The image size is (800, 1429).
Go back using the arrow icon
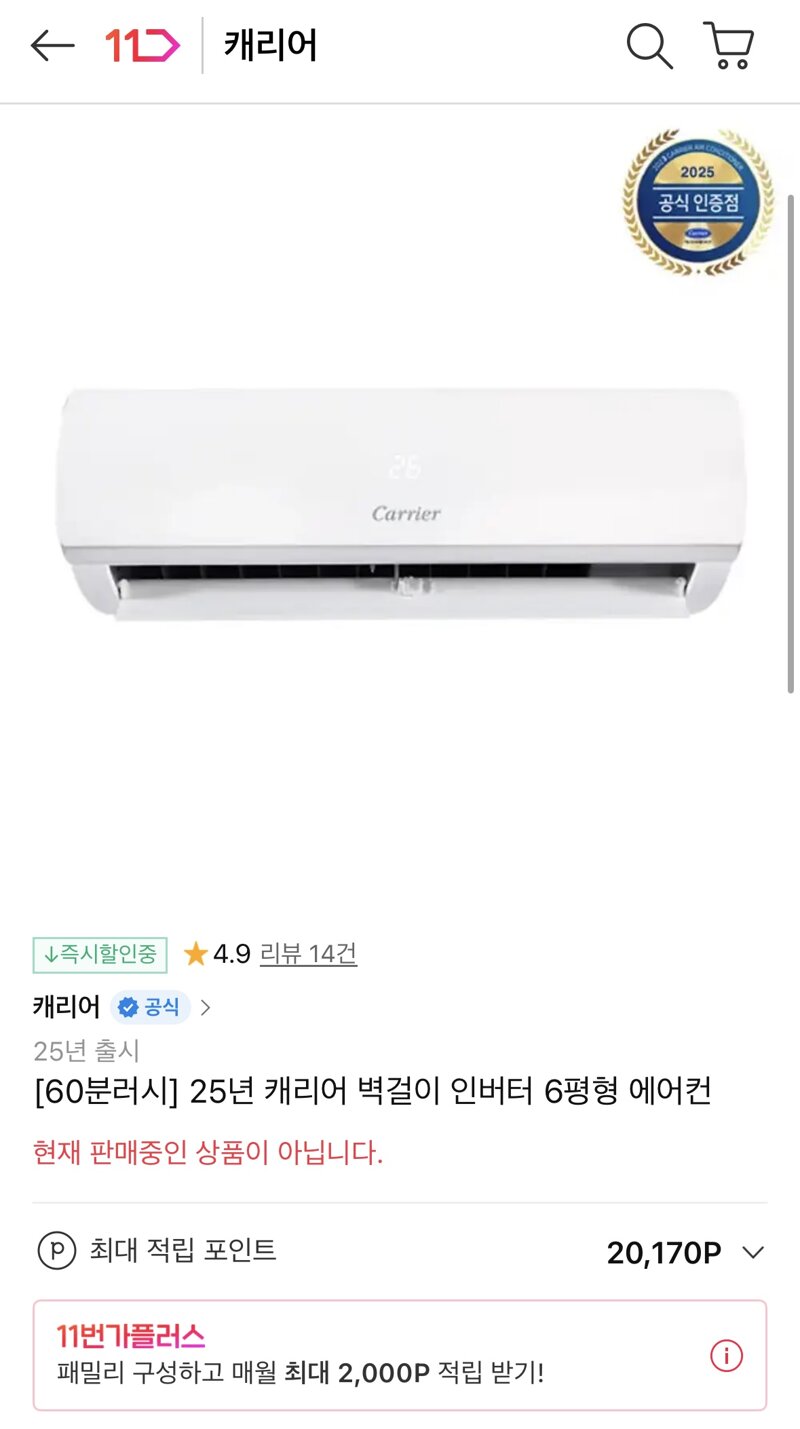pos(52,46)
